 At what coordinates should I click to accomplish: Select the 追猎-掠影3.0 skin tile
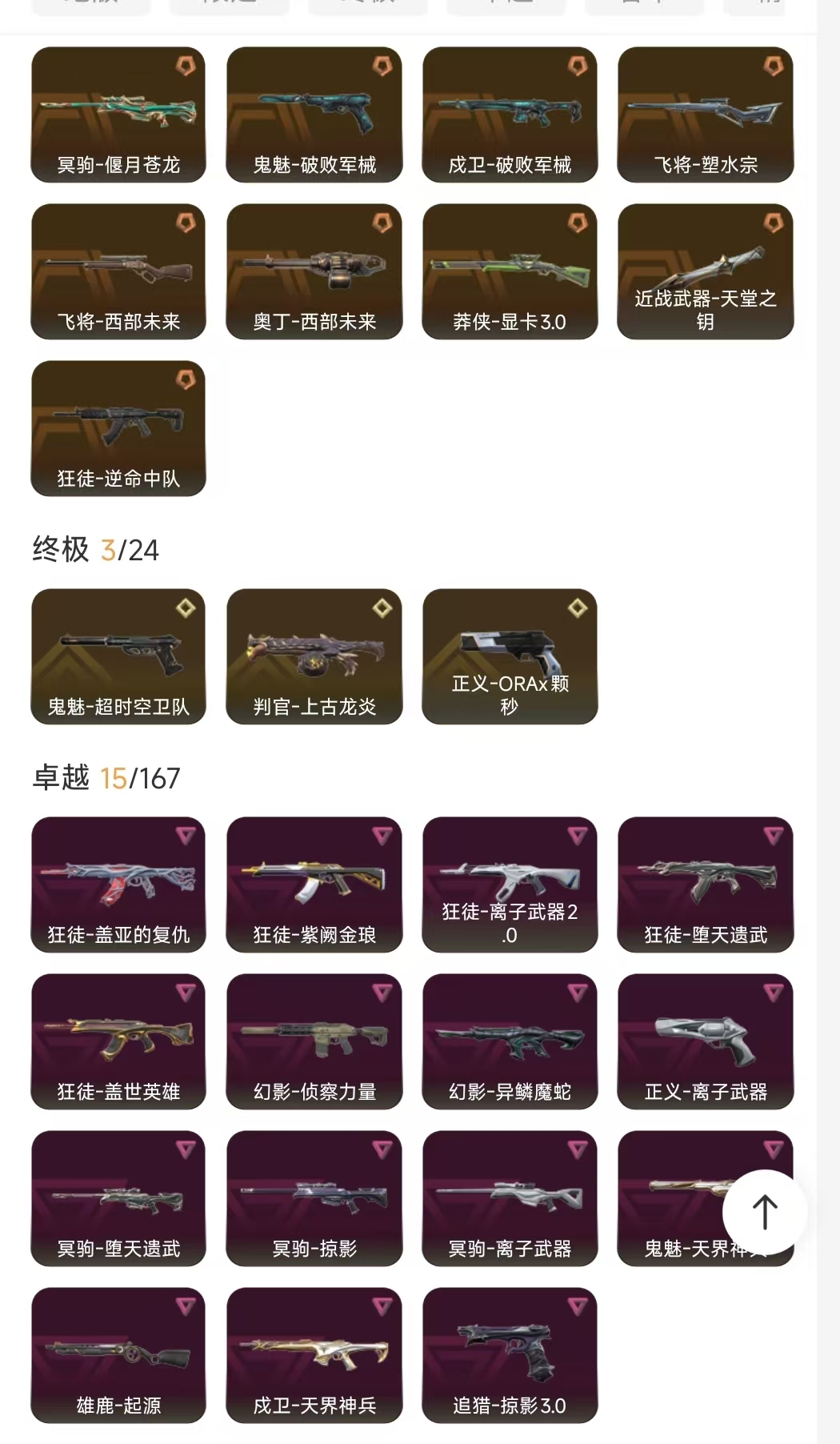tap(510, 1355)
